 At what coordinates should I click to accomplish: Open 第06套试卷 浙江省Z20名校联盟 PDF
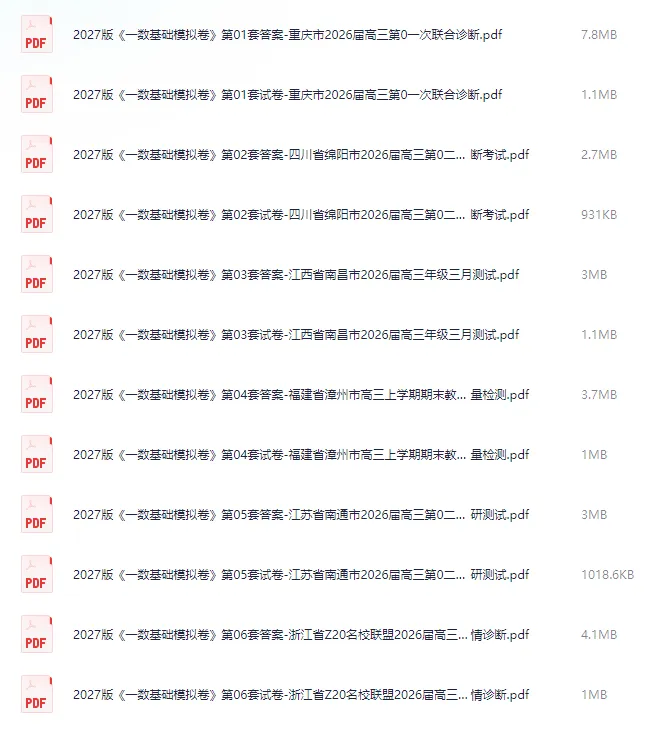click(x=301, y=695)
